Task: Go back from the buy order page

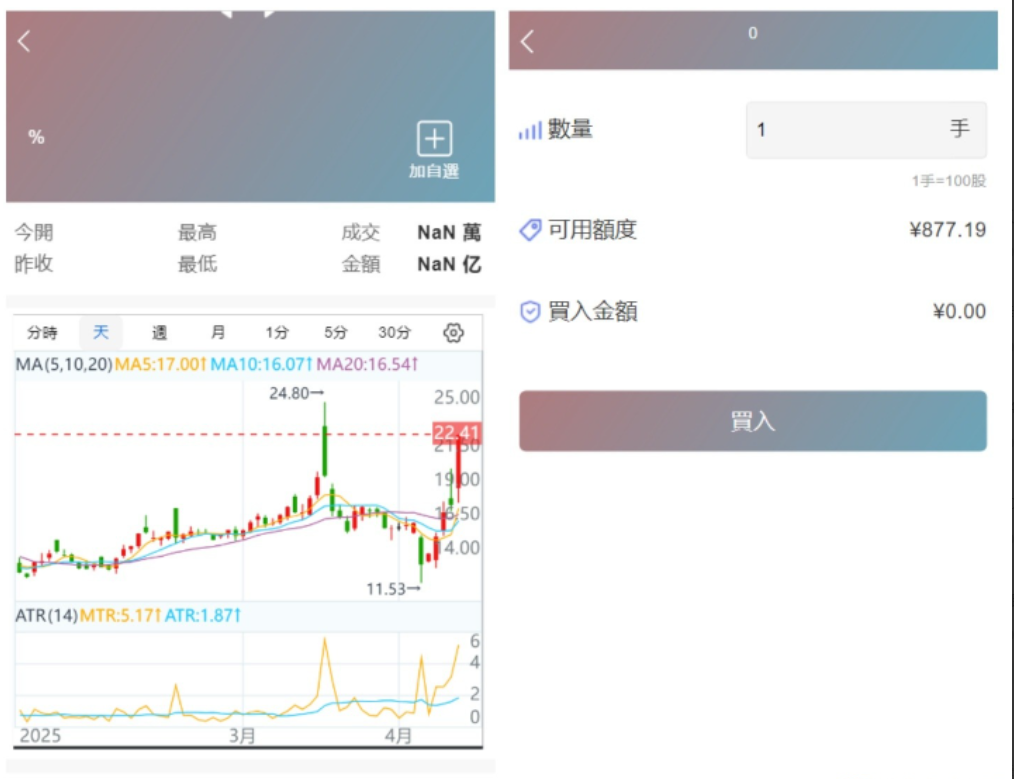Action: tap(528, 41)
